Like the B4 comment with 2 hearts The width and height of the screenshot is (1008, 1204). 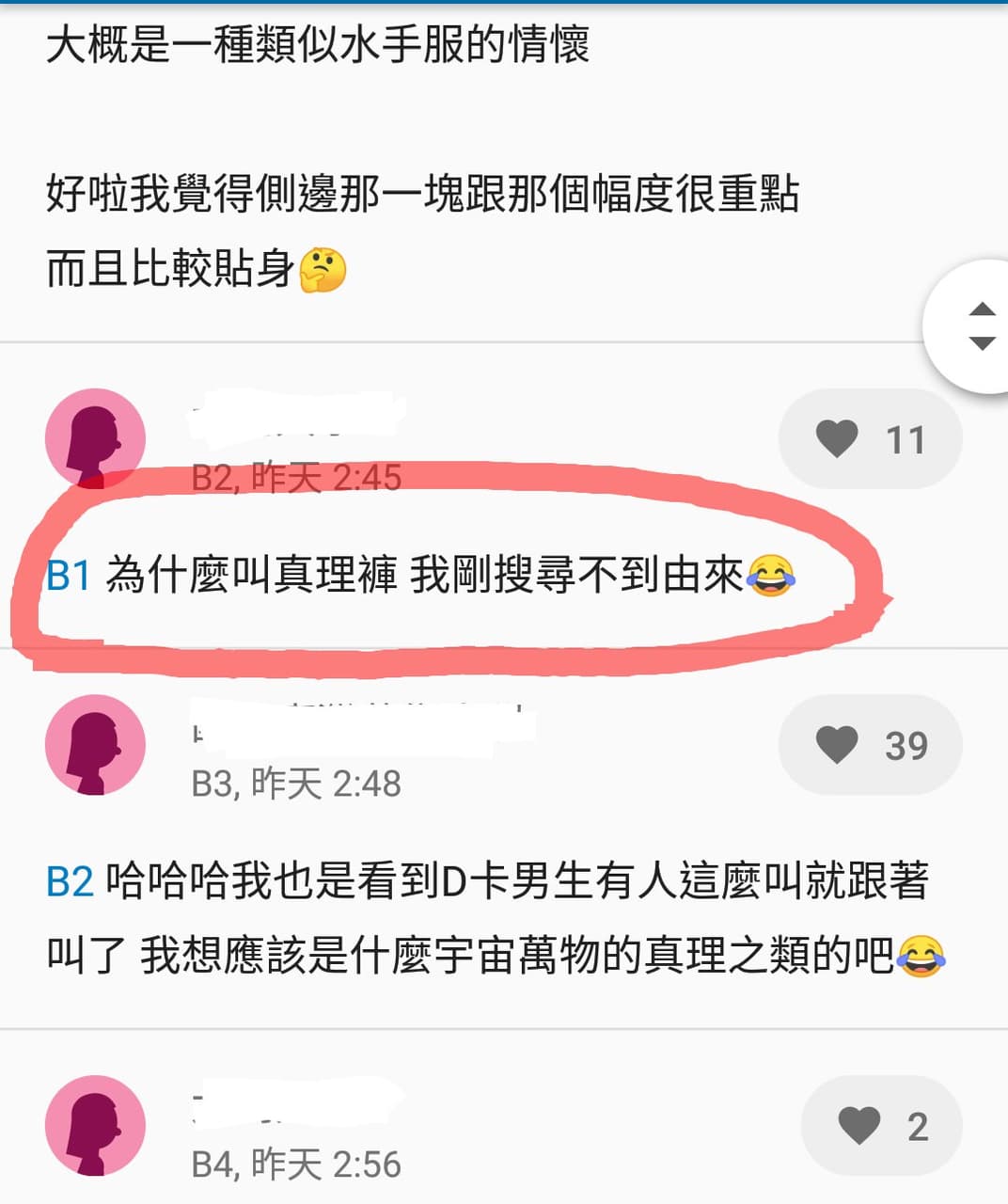(x=881, y=1126)
